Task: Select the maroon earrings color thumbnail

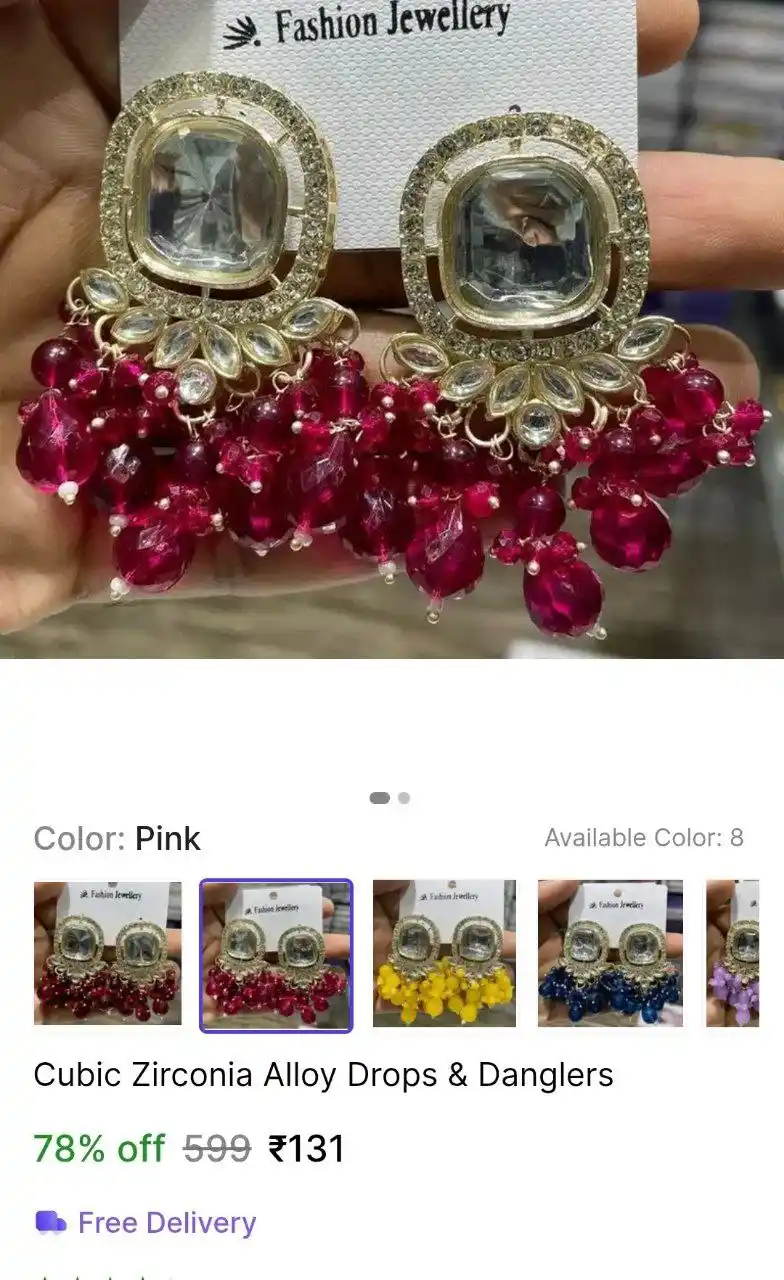Action: [x=108, y=953]
